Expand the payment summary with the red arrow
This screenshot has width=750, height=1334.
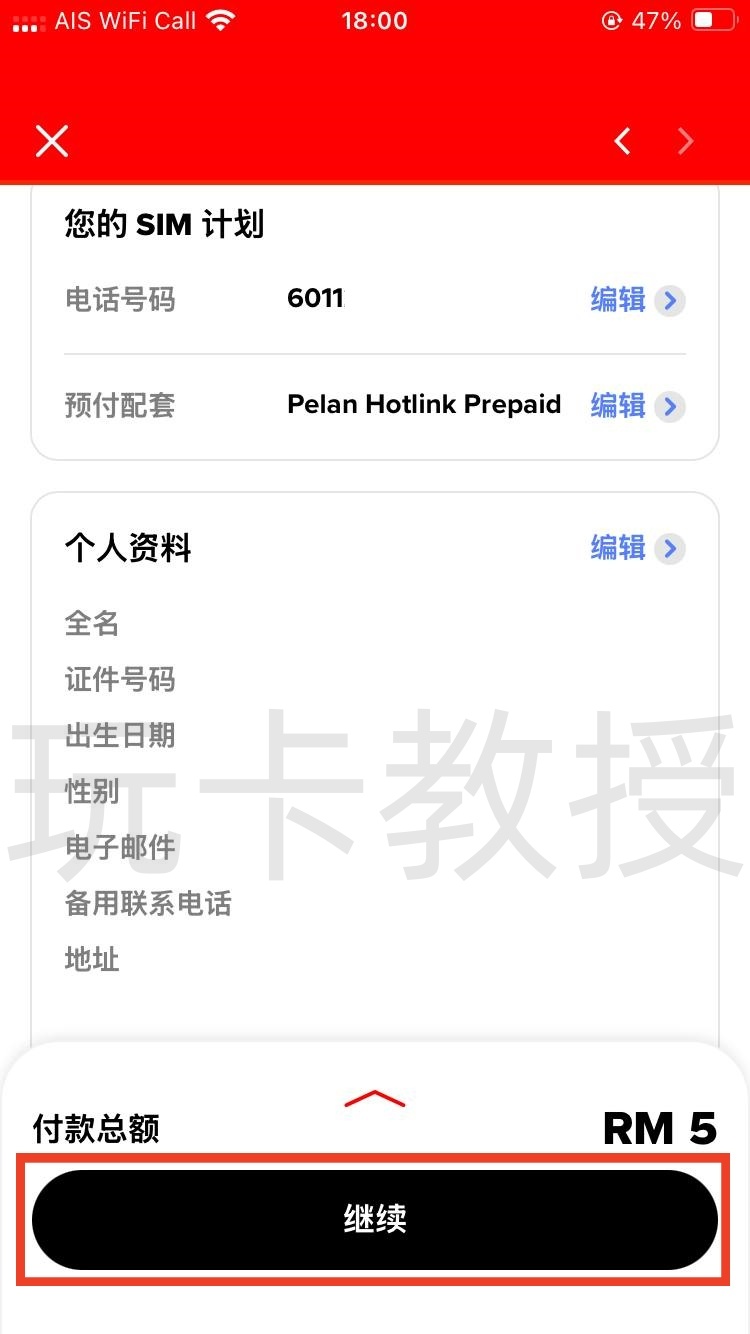pyautogui.click(x=375, y=1097)
